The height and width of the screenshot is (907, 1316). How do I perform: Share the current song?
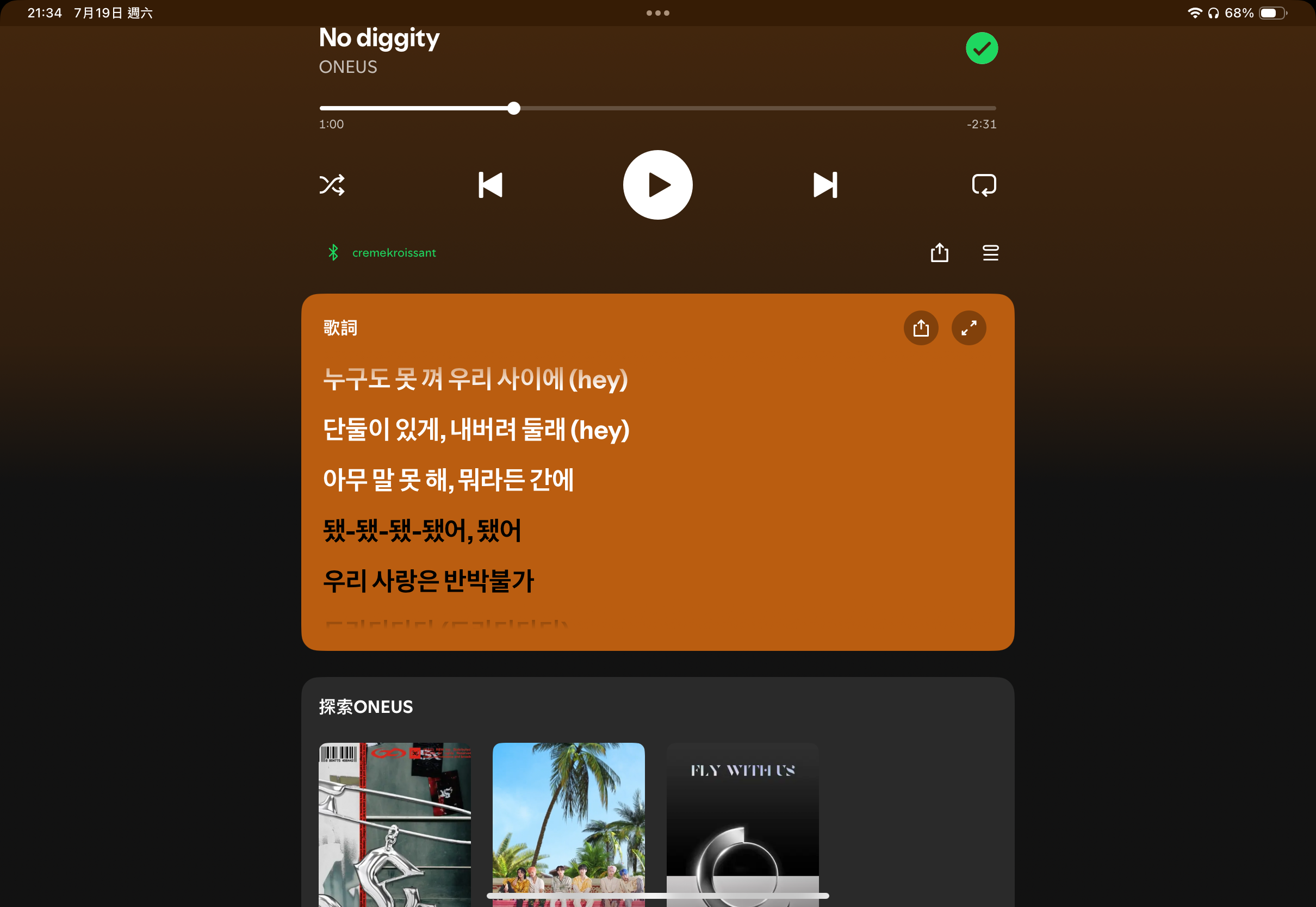coord(939,252)
